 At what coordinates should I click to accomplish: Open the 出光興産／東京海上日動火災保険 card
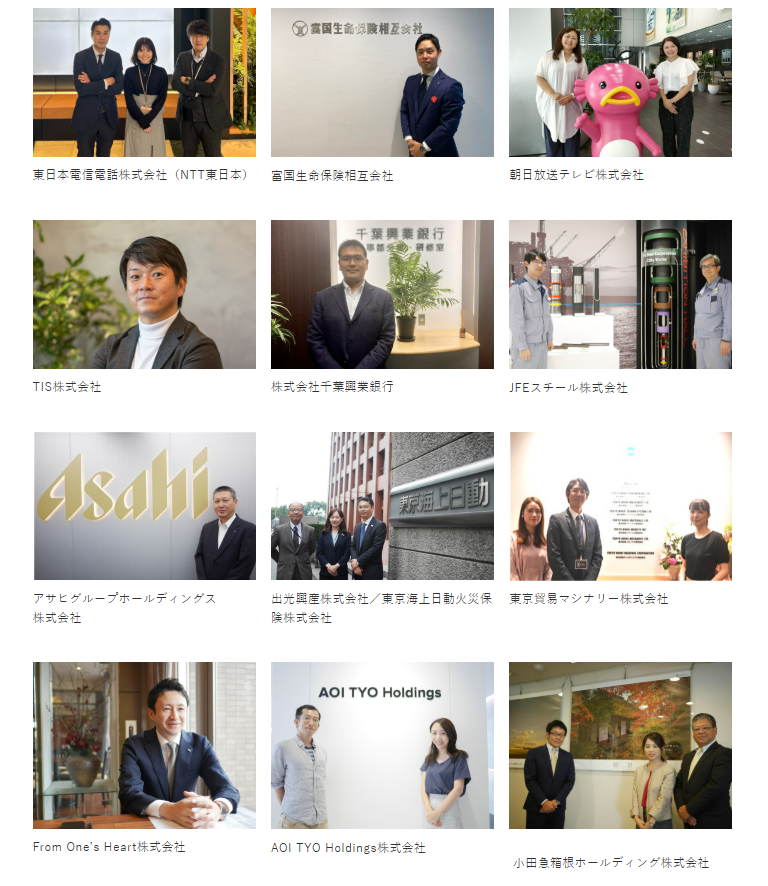382,506
